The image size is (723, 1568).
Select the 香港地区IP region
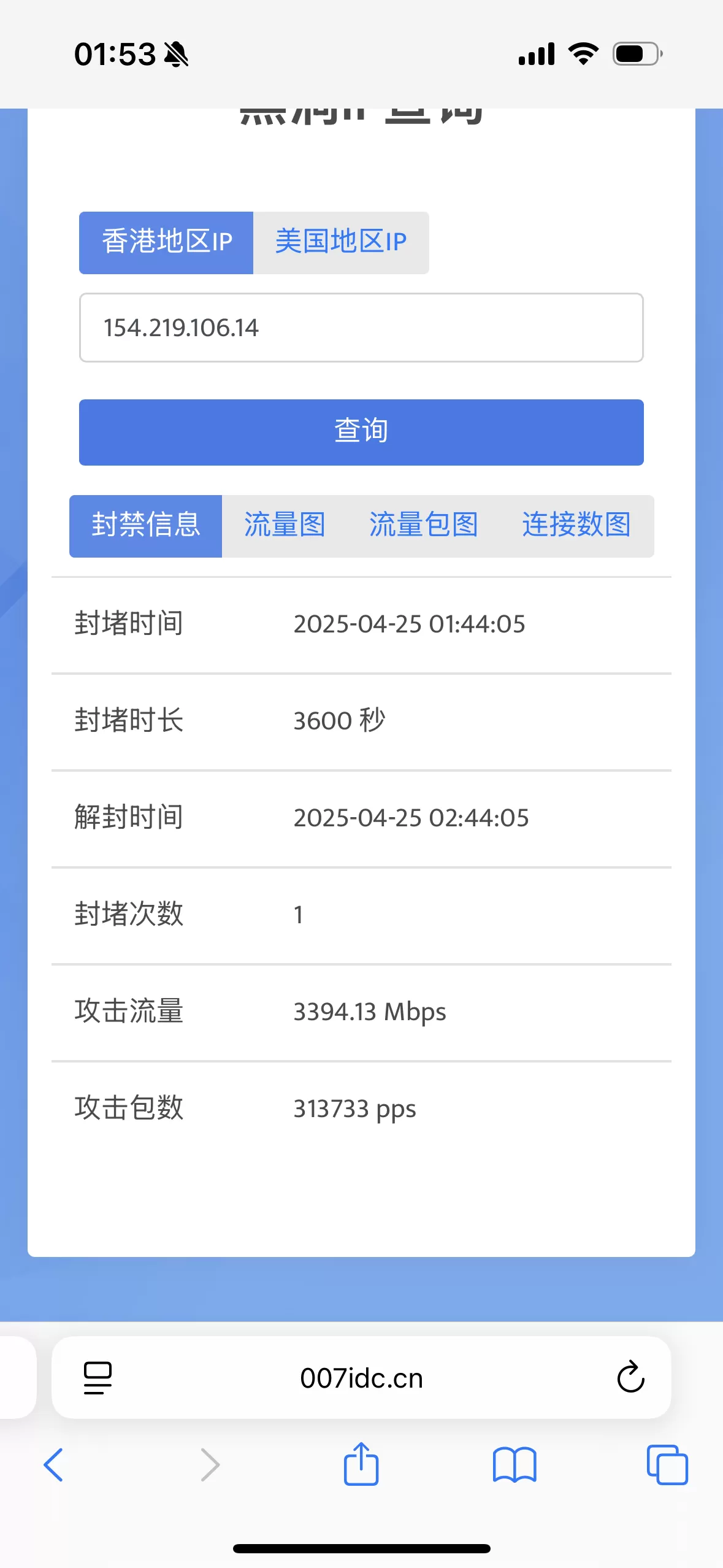tap(166, 242)
